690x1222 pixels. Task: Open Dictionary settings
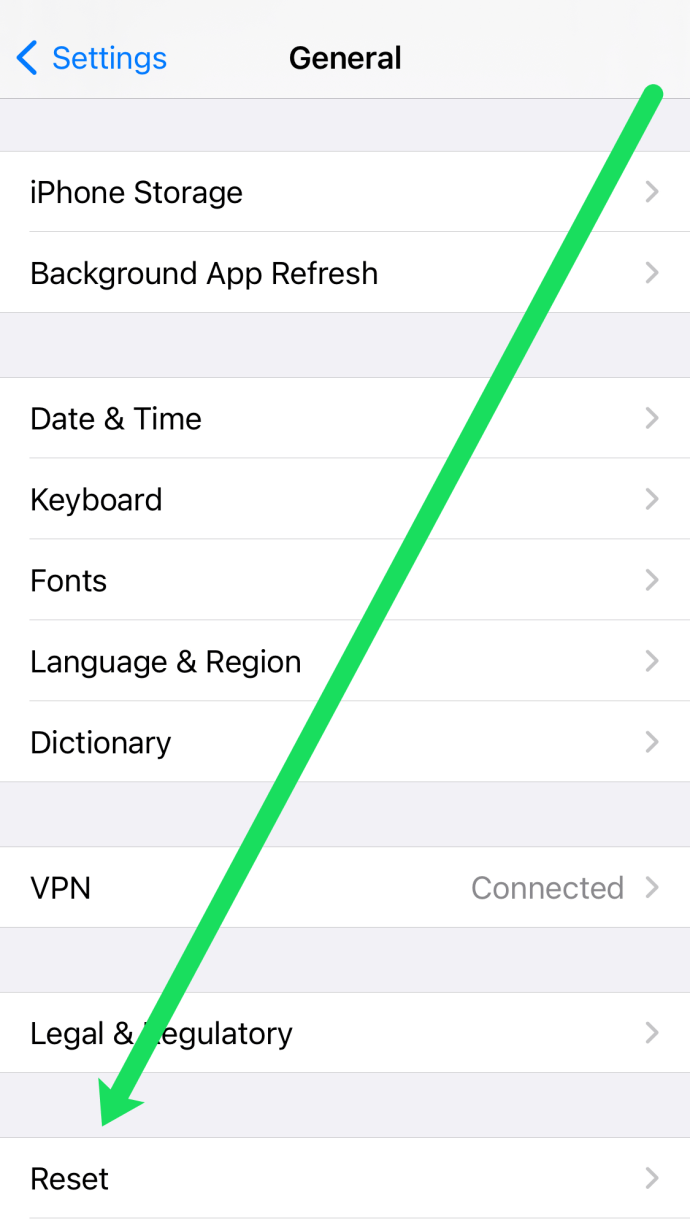coord(100,742)
